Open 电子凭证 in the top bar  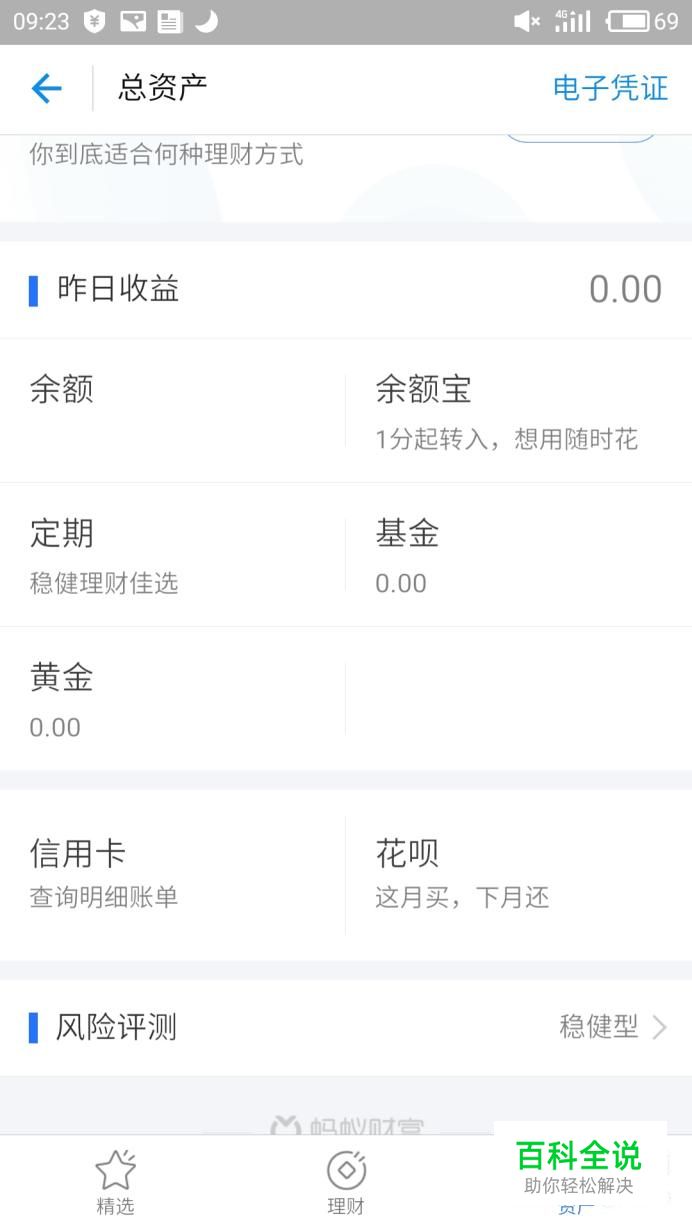610,88
